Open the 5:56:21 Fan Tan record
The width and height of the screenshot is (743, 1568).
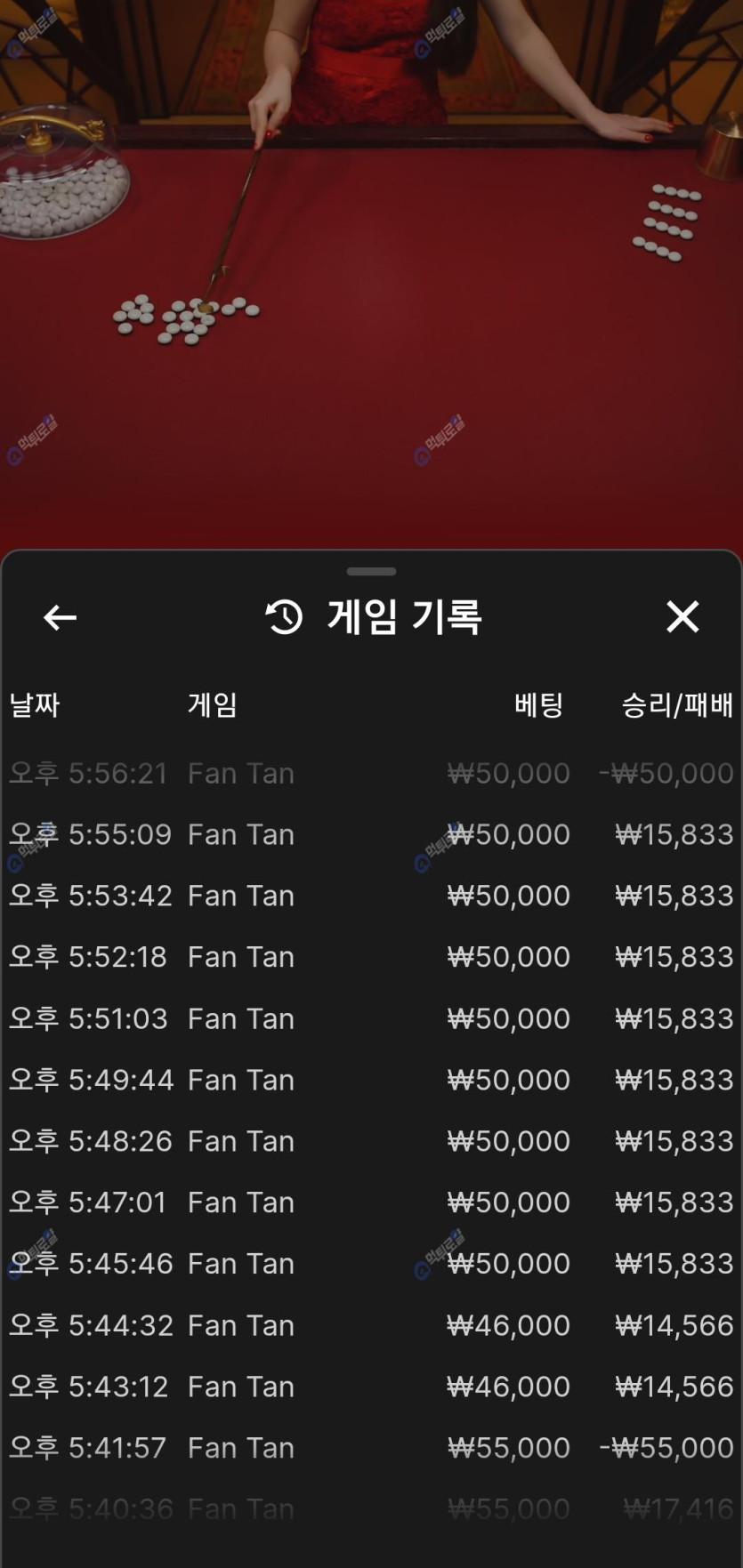tap(371, 773)
